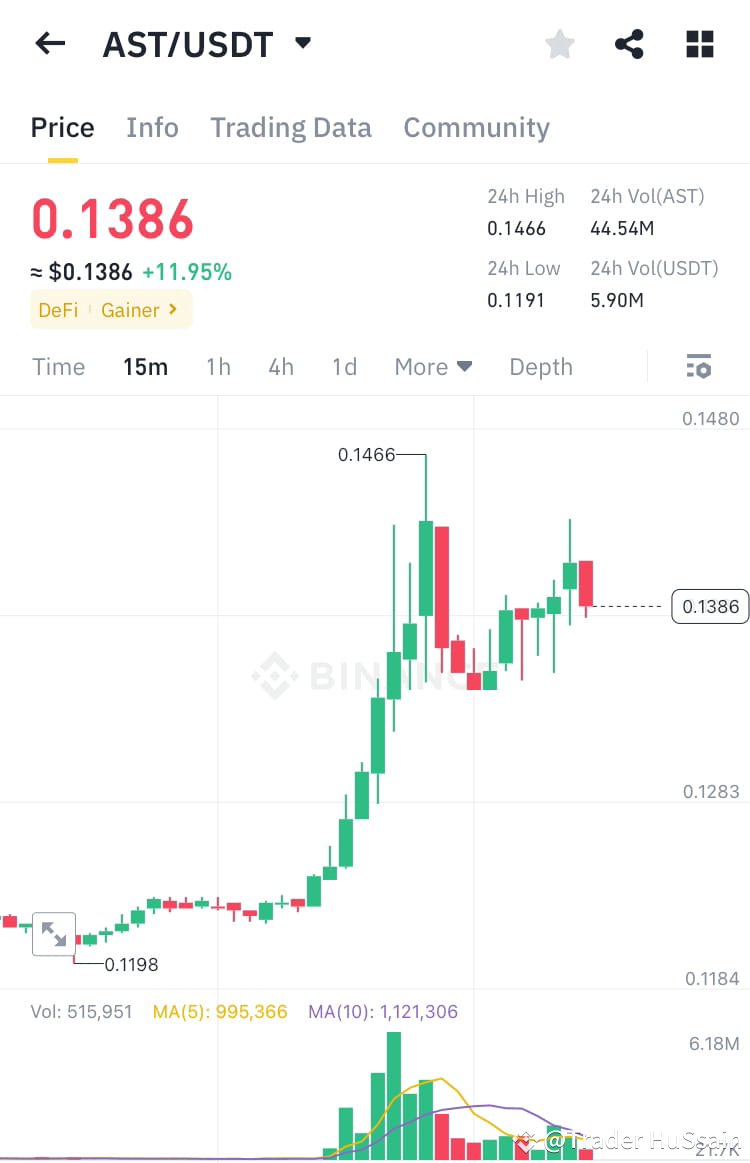The height and width of the screenshot is (1163, 750).
Task: Open the share icon
Action: coord(629,43)
